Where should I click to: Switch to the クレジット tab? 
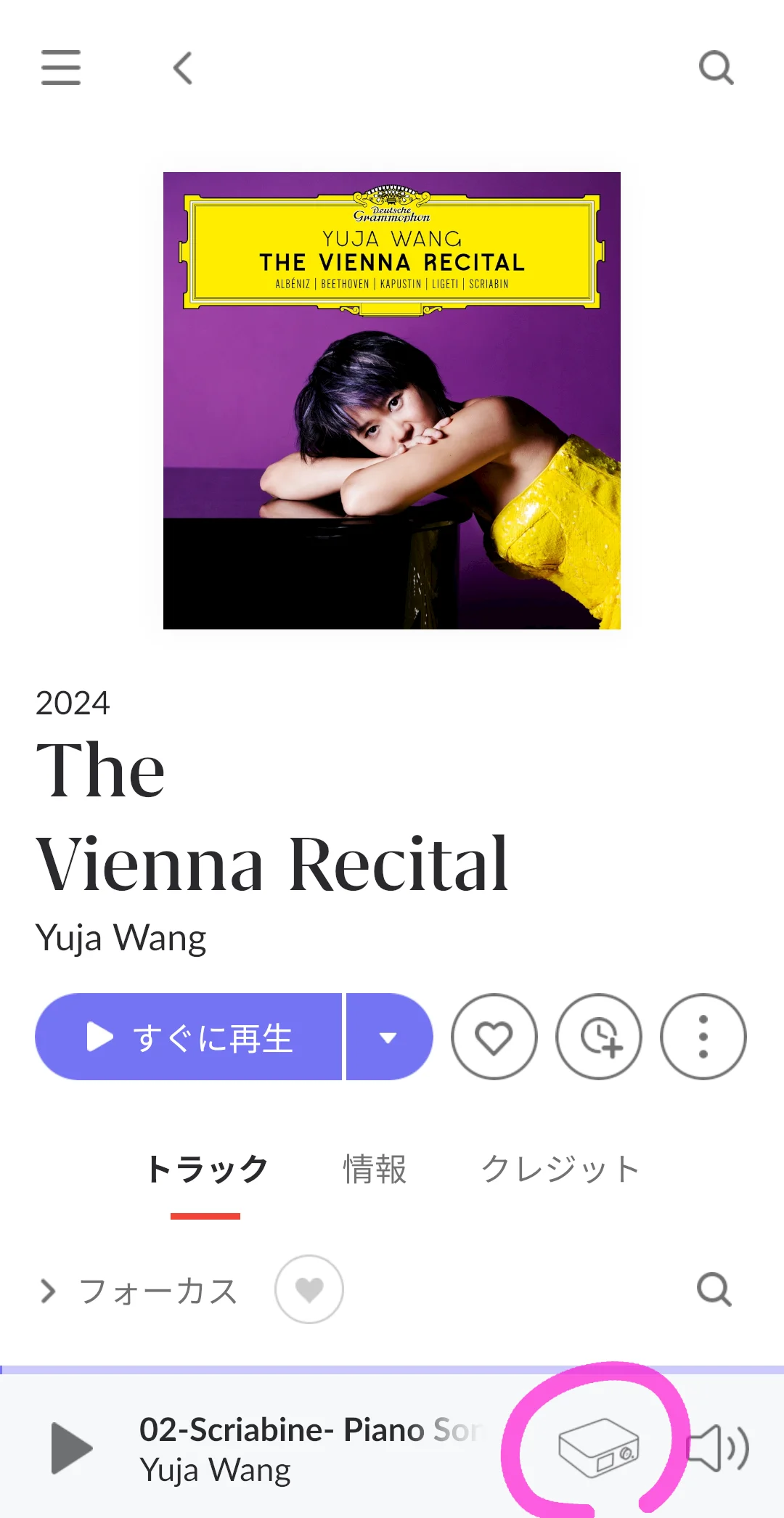[x=560, y=1169]
